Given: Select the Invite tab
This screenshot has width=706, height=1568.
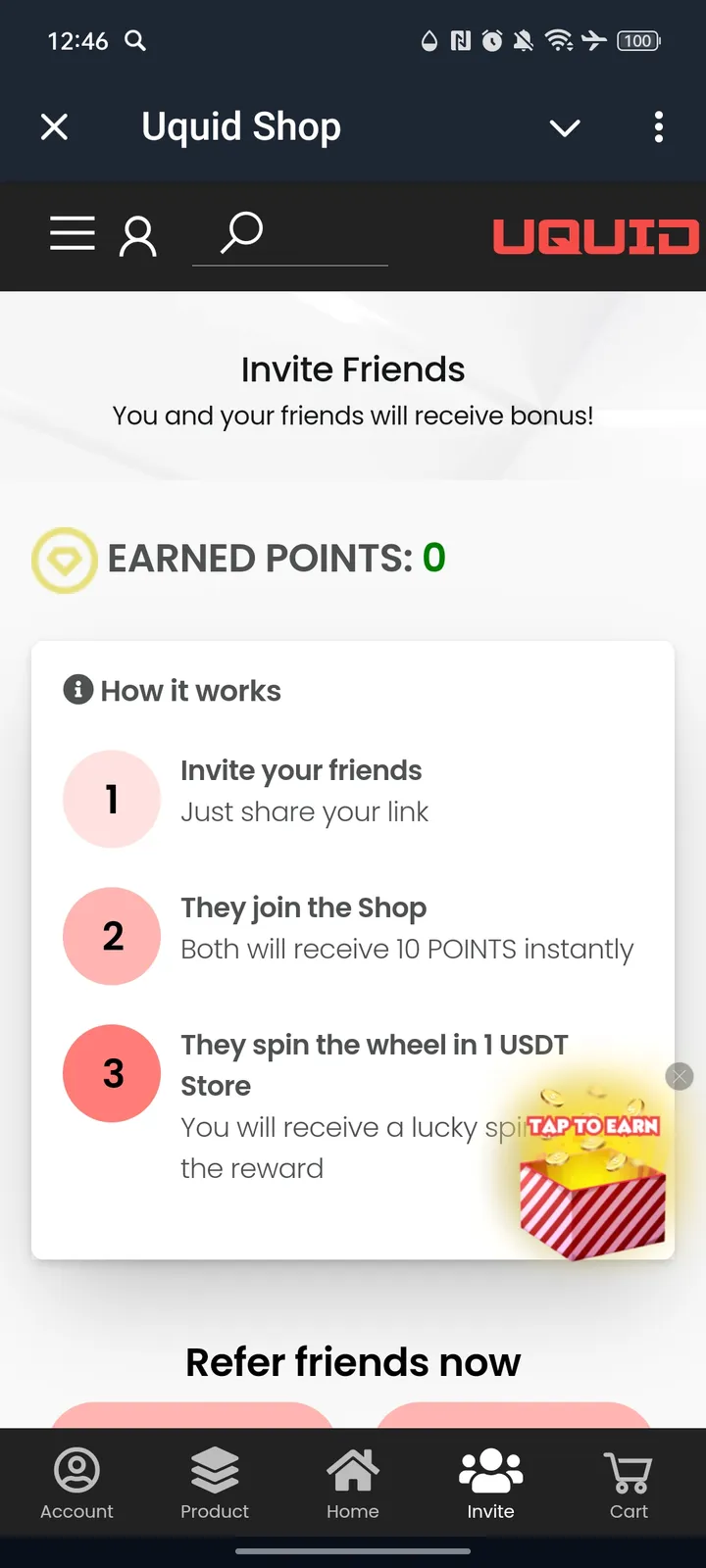Looking at the screenshot, I should (490, 1483).
